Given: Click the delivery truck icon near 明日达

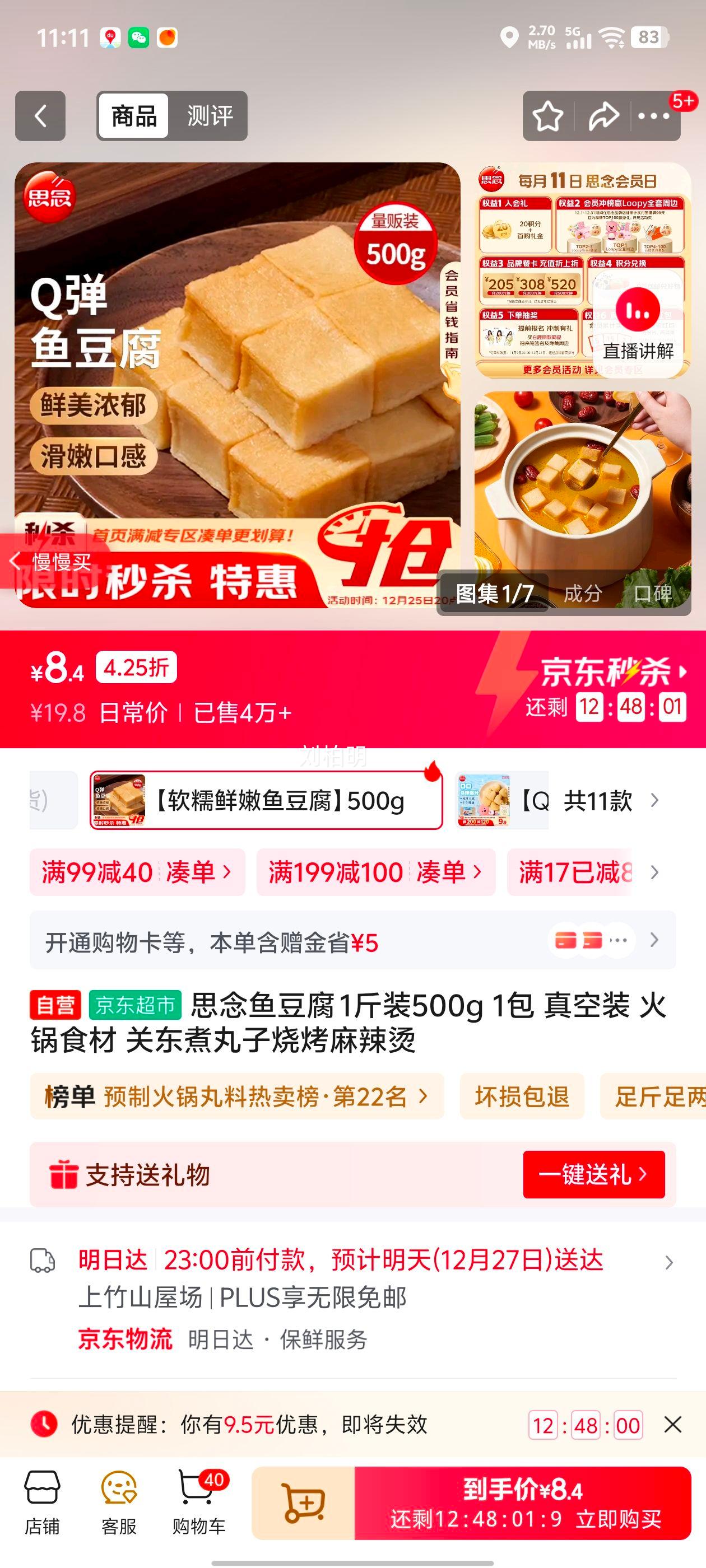Looking at the screenshot, I should pyautogui.click(x=43, y=1260).
